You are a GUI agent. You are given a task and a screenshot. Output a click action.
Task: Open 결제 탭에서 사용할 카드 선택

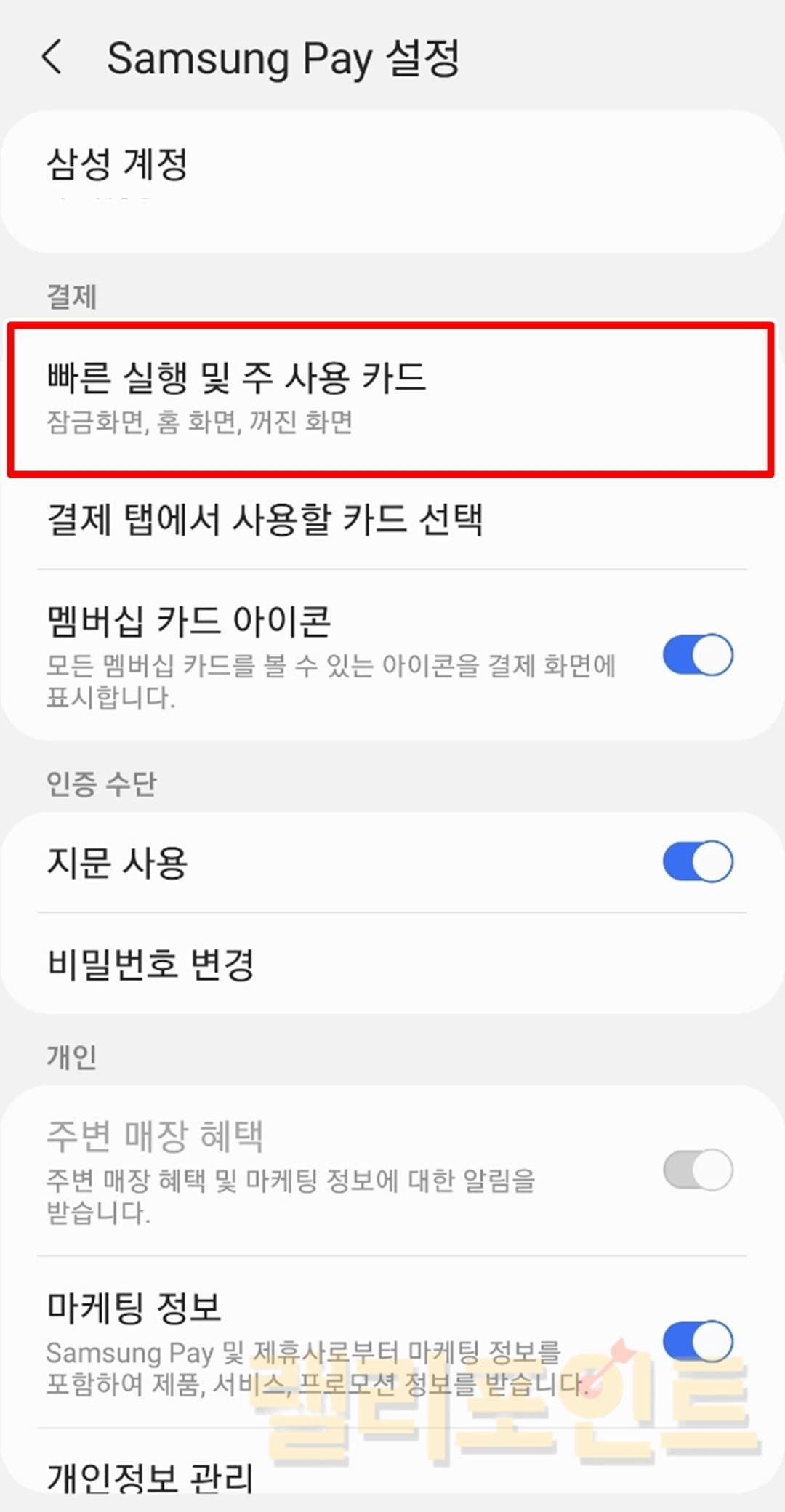tap(392, 519)
